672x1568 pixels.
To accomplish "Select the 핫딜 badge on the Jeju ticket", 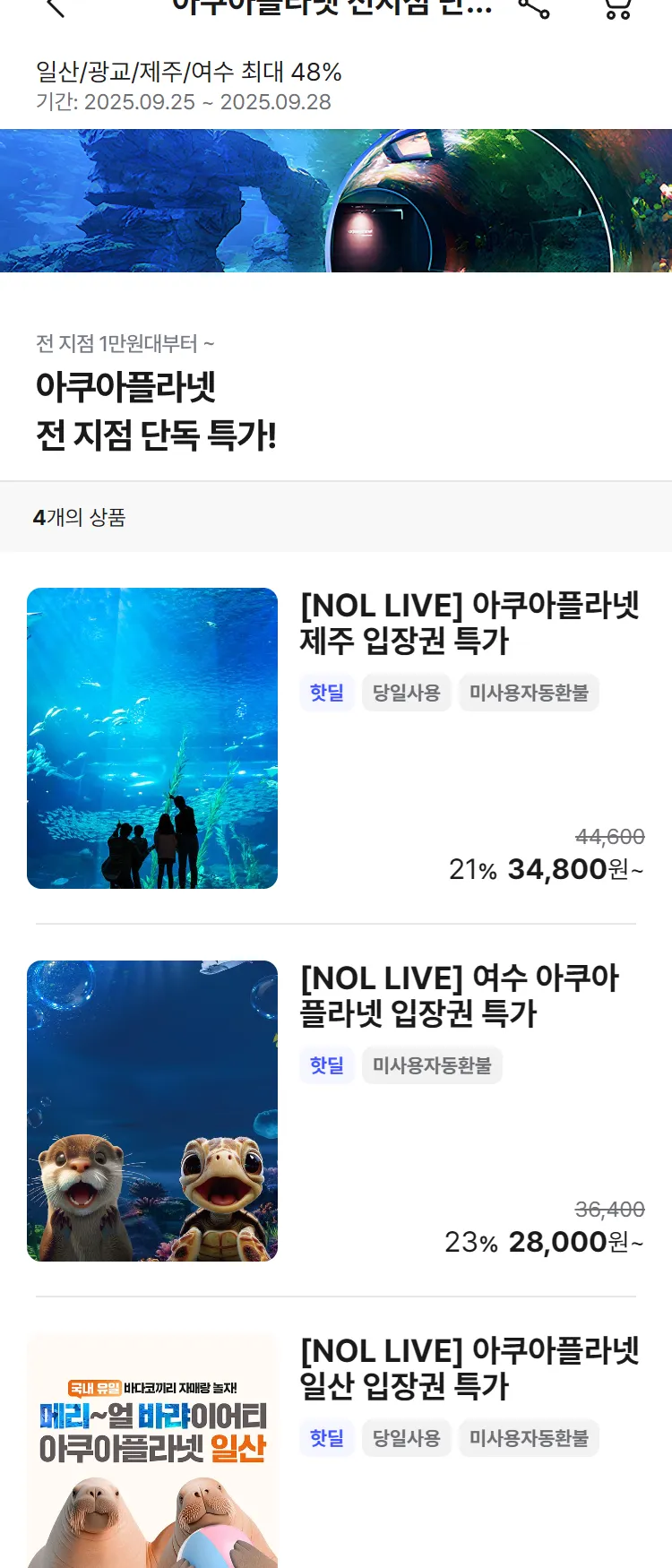I will 326,692.
